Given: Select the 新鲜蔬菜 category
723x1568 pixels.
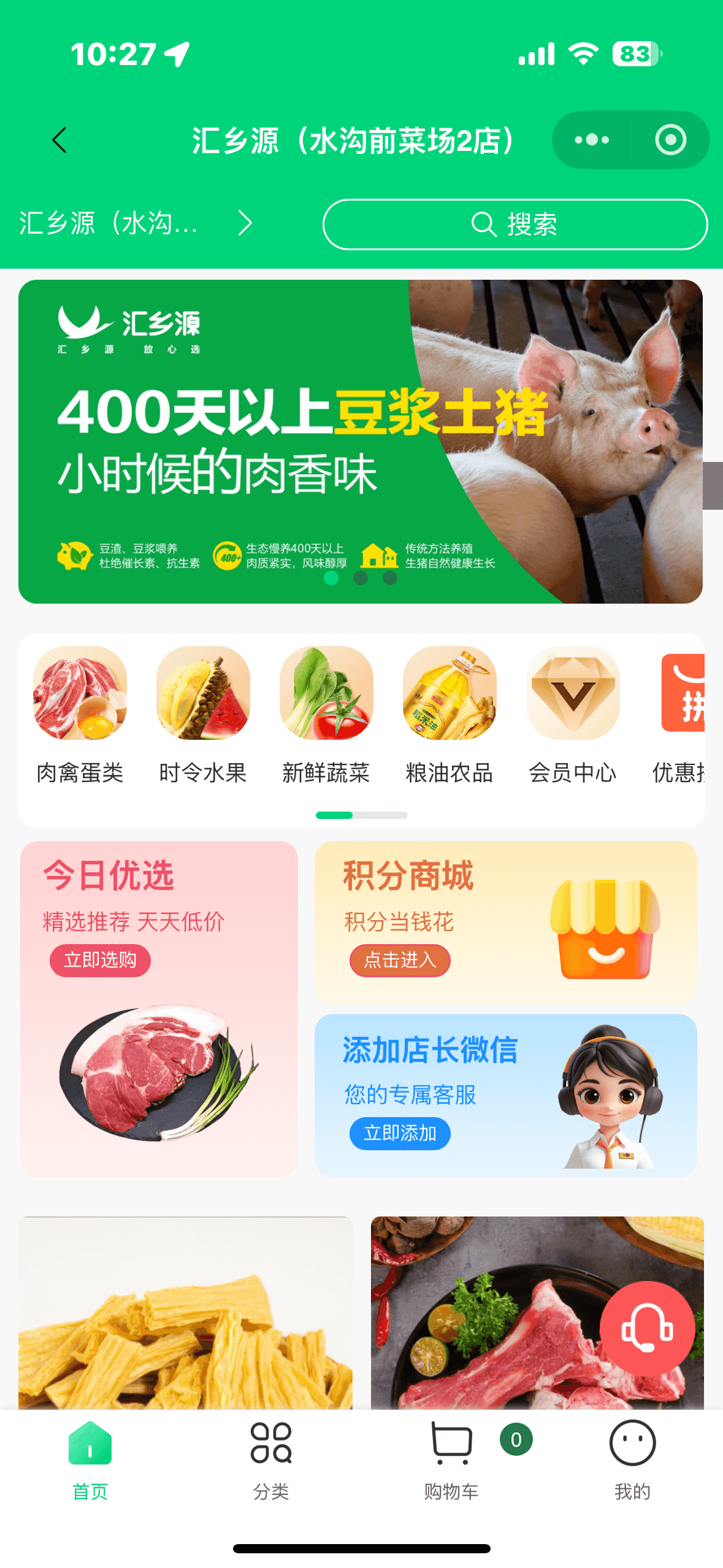Looking at the screenshot, I should point(326,715).
